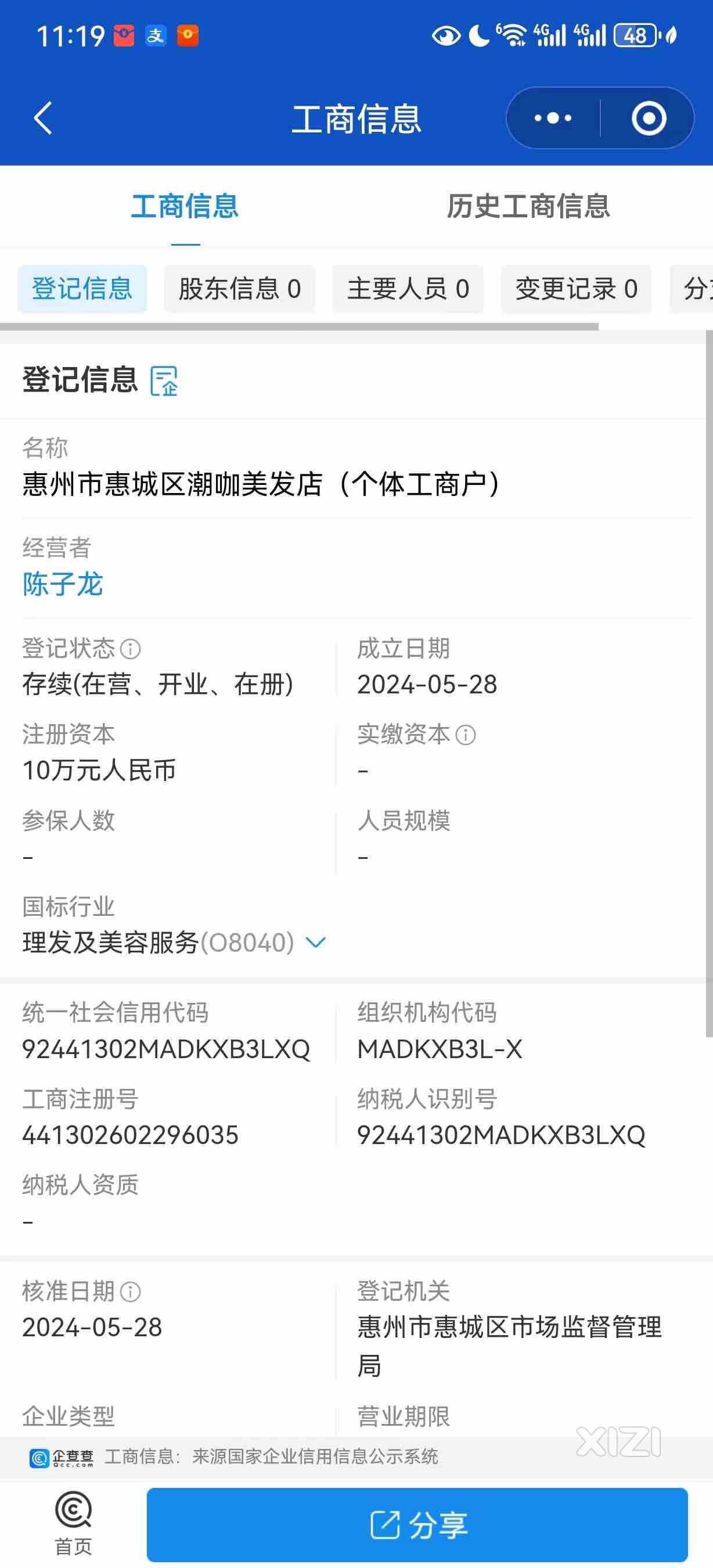Tap the 分享 share button

point(417,1524)
